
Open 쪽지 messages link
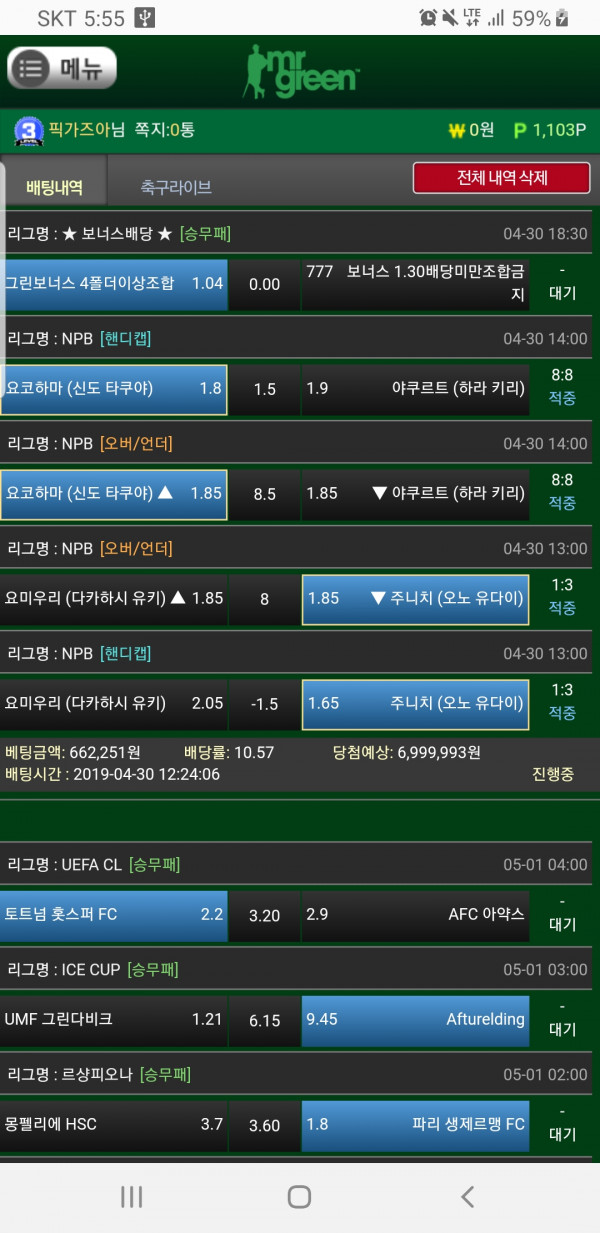165,130
